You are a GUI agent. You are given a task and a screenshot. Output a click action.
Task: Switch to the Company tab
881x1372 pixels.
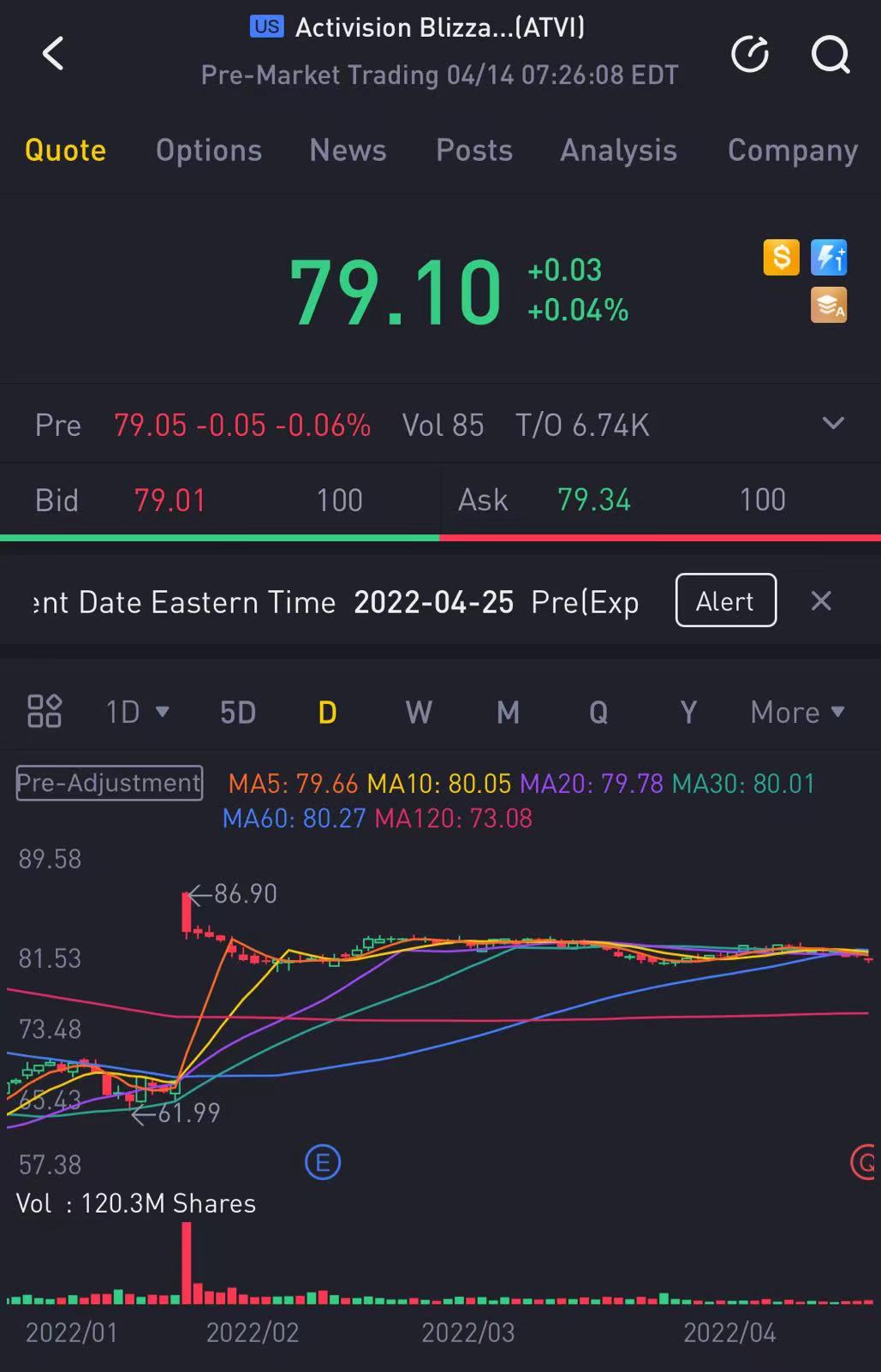tap(792, 150)
